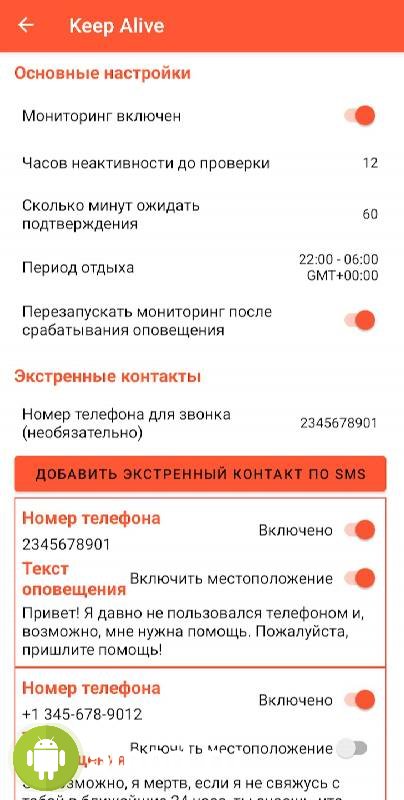
Task: Open alert text starting with Привет
Action: 193,632
